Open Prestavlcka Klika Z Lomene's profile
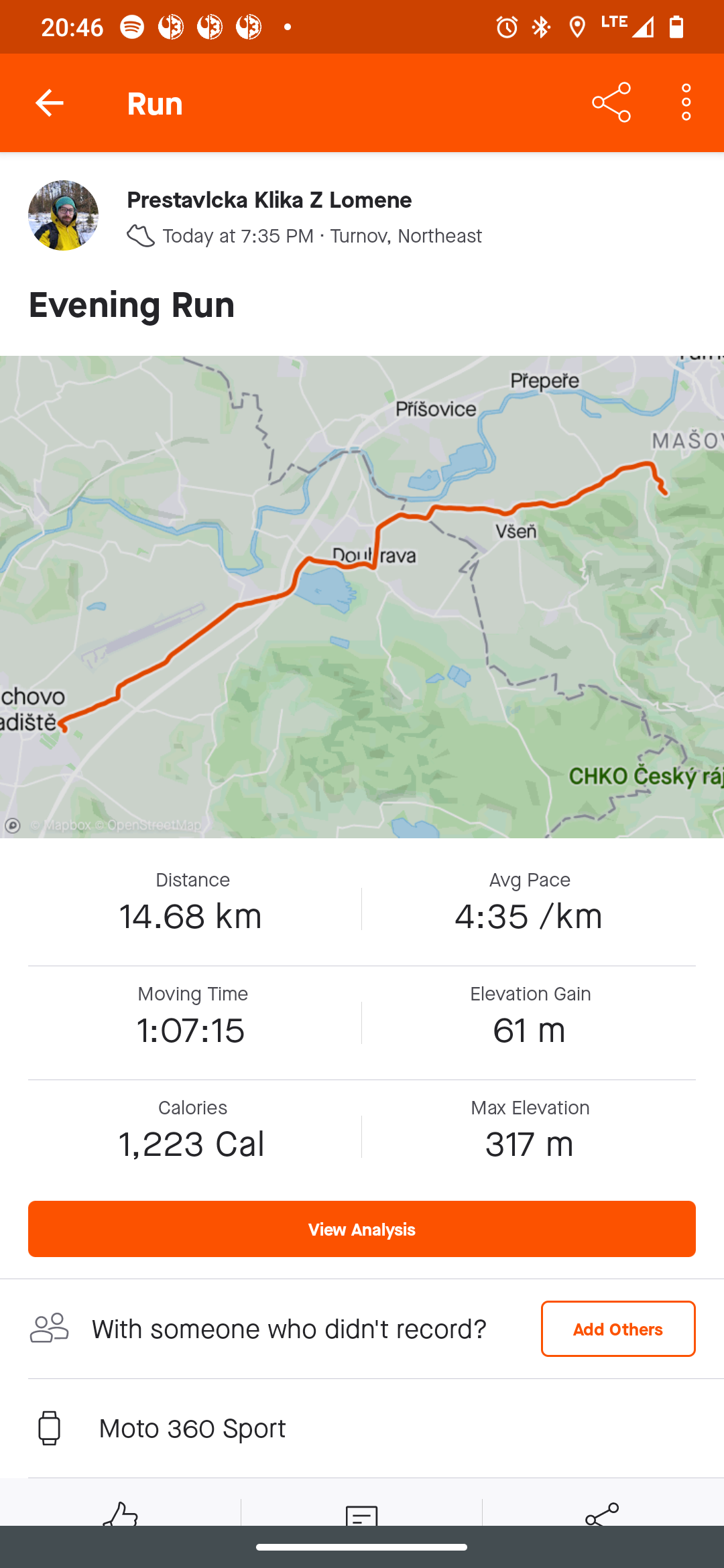 pyautogui.click(x=269, y=200)
